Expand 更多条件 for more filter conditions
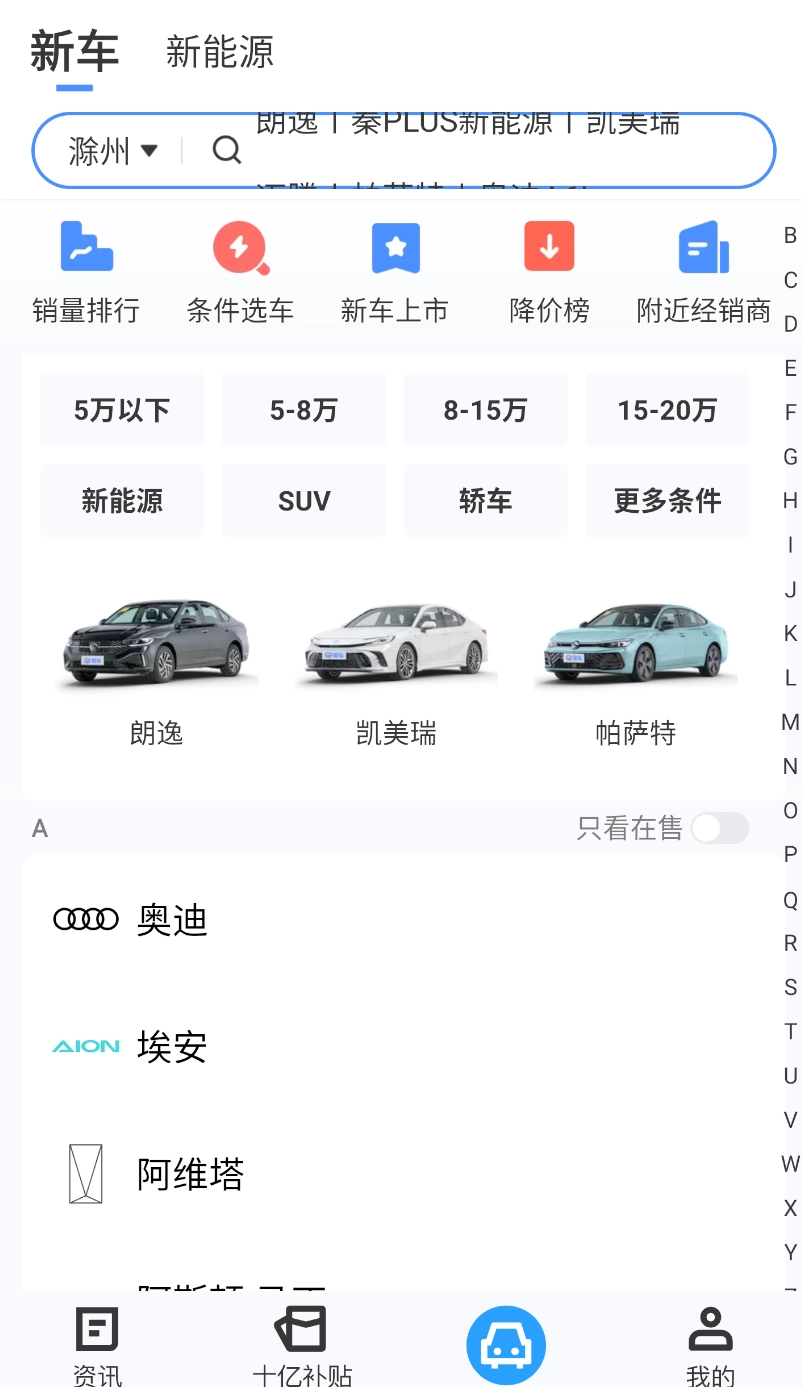The width and height of the screenshot is (803, 1387). point(667,500)
